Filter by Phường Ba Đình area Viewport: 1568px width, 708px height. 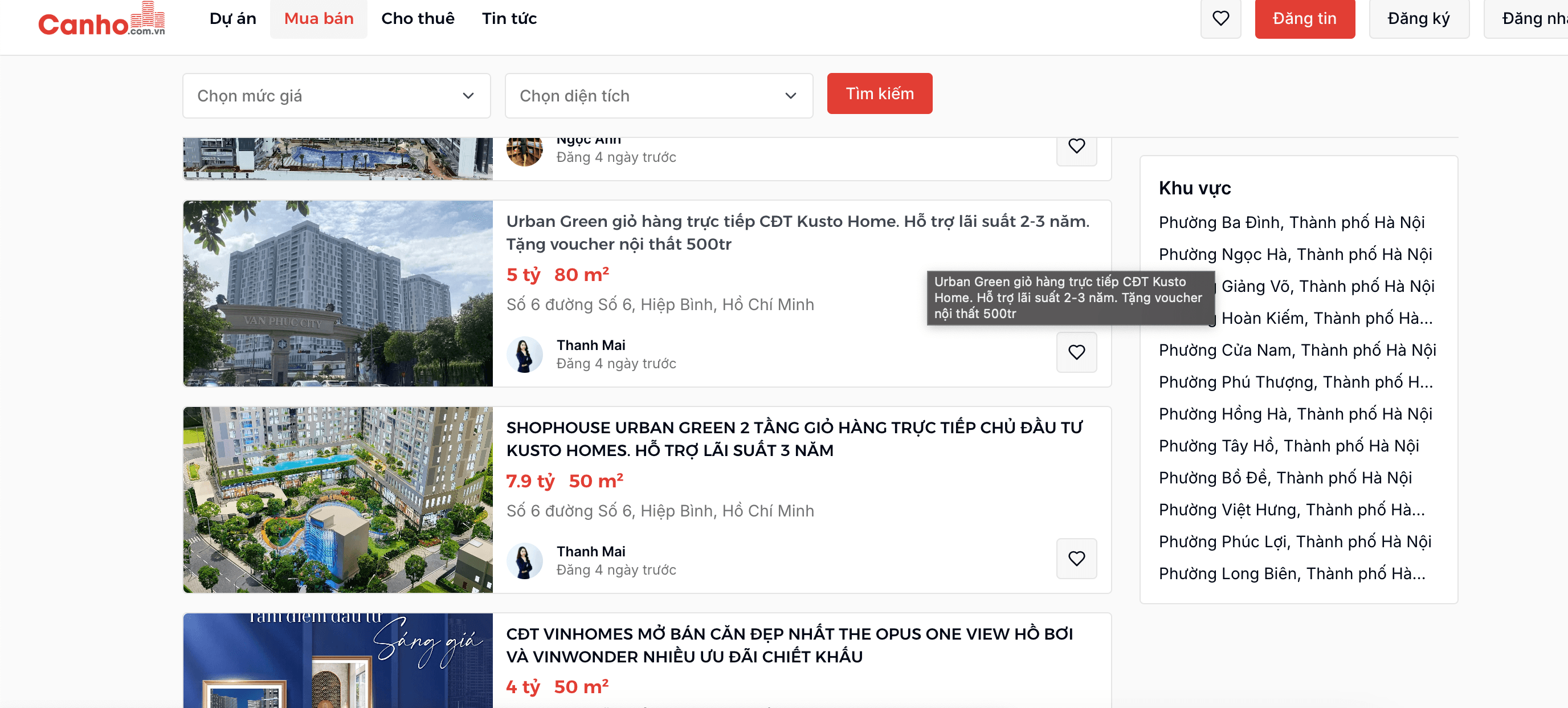(x=1291, y=222)
